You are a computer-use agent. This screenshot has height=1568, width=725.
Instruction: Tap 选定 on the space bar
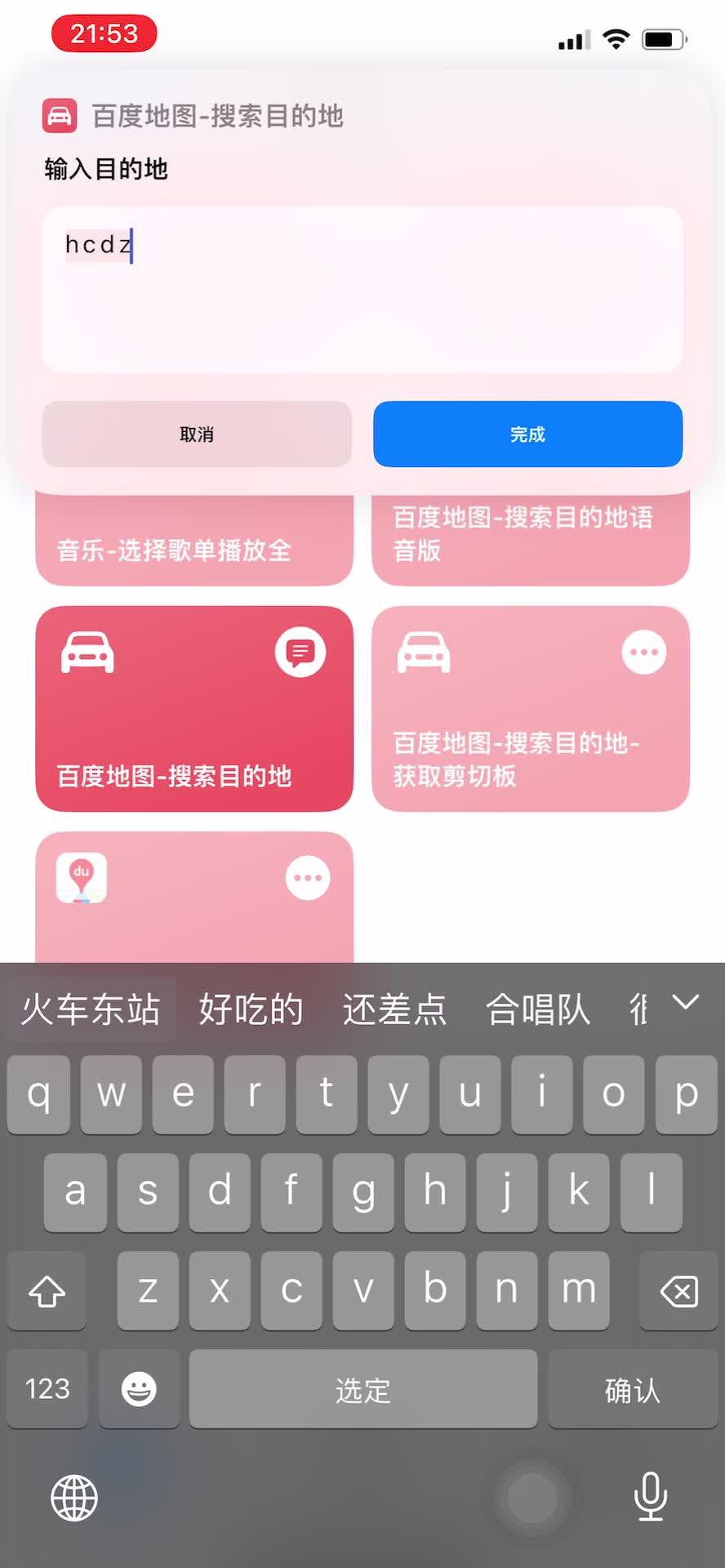tap(362, 1389)
